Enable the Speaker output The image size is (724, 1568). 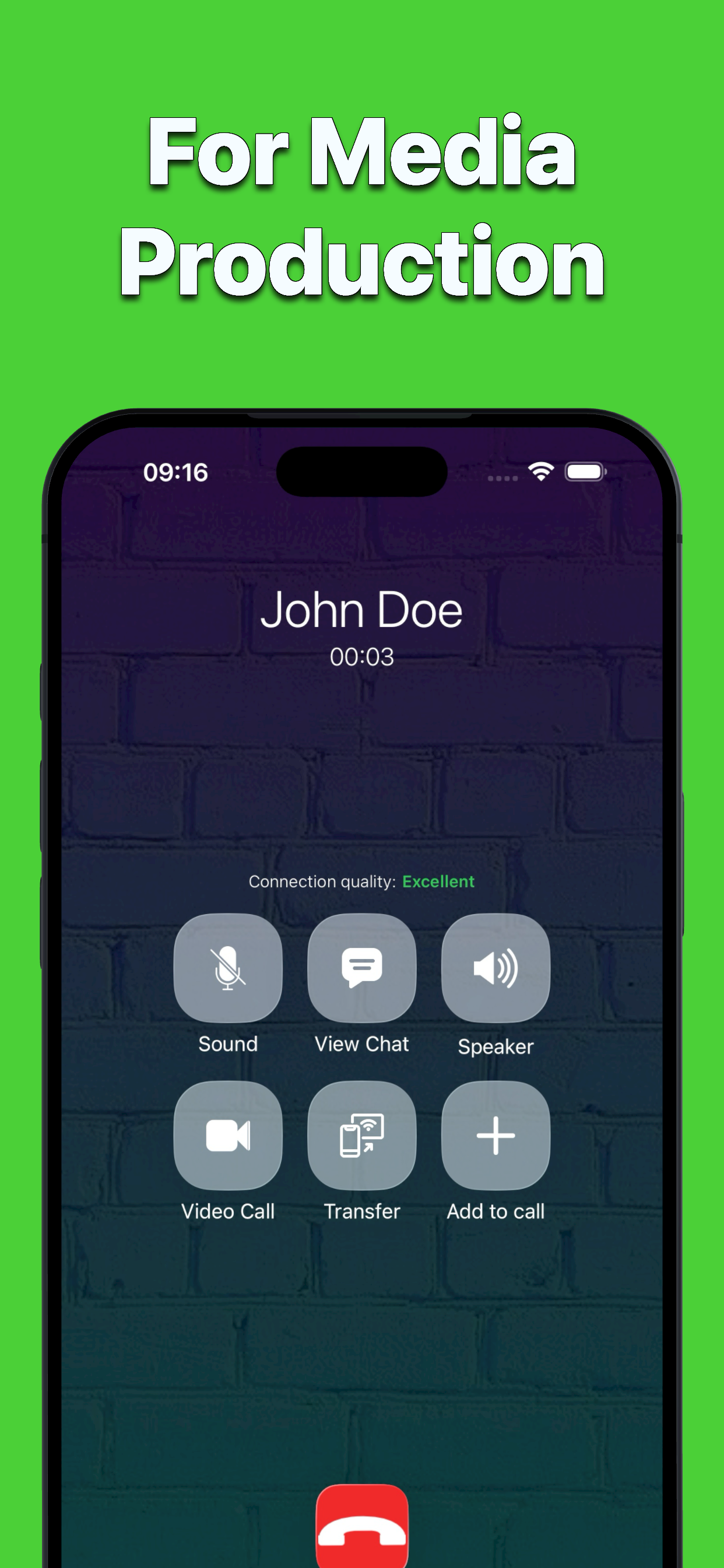[x=495, y=969]
